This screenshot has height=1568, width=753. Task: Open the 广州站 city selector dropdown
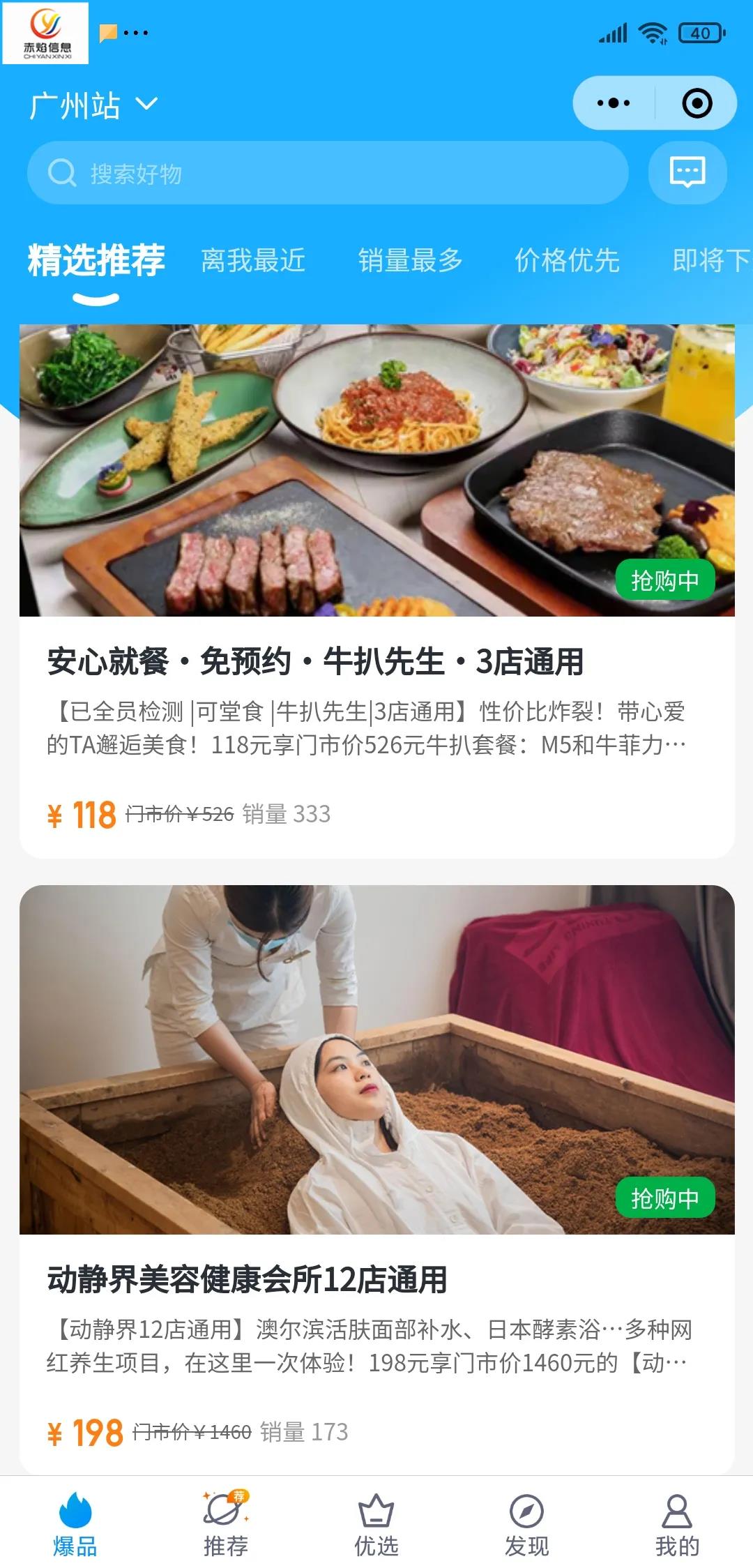93,105
